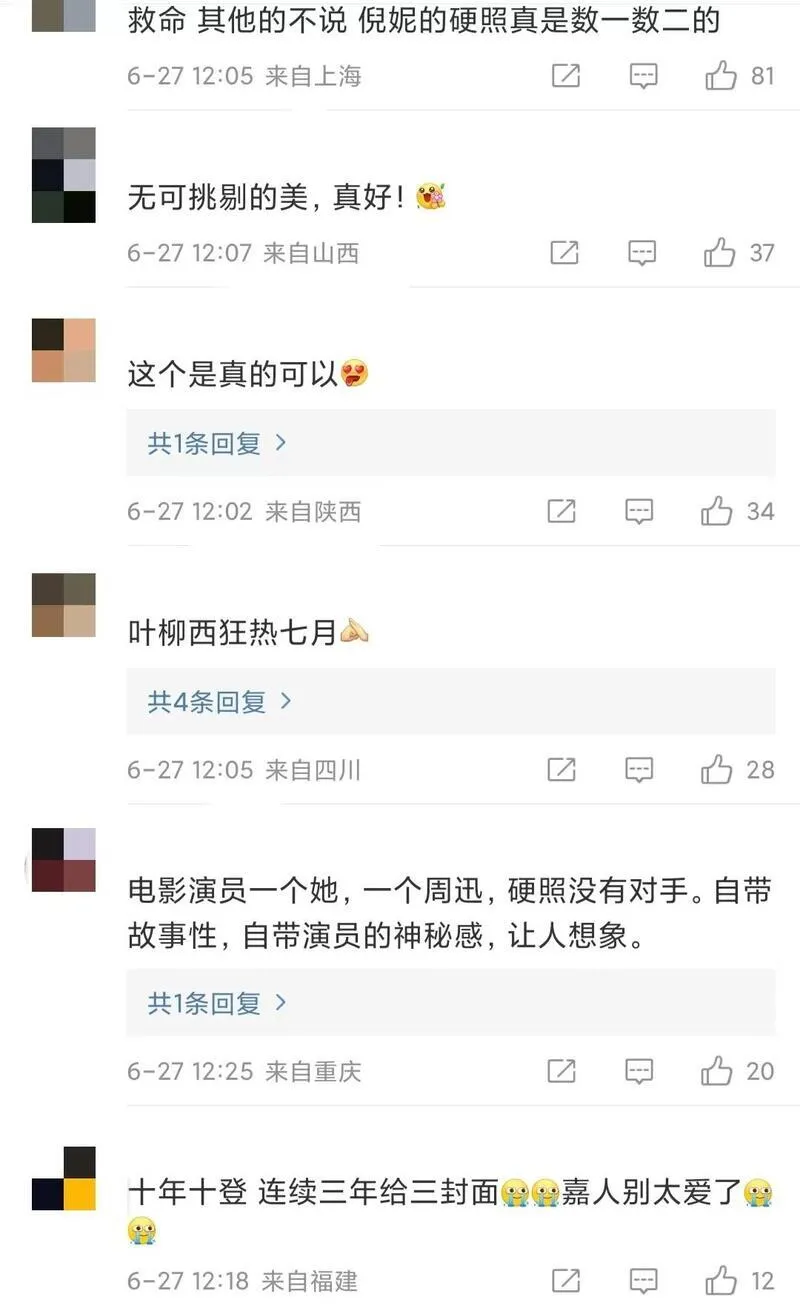800x1314 pixels.
Task: Expand 共1条回复 under the 周迅 comment
Action: click(216, 1003)
